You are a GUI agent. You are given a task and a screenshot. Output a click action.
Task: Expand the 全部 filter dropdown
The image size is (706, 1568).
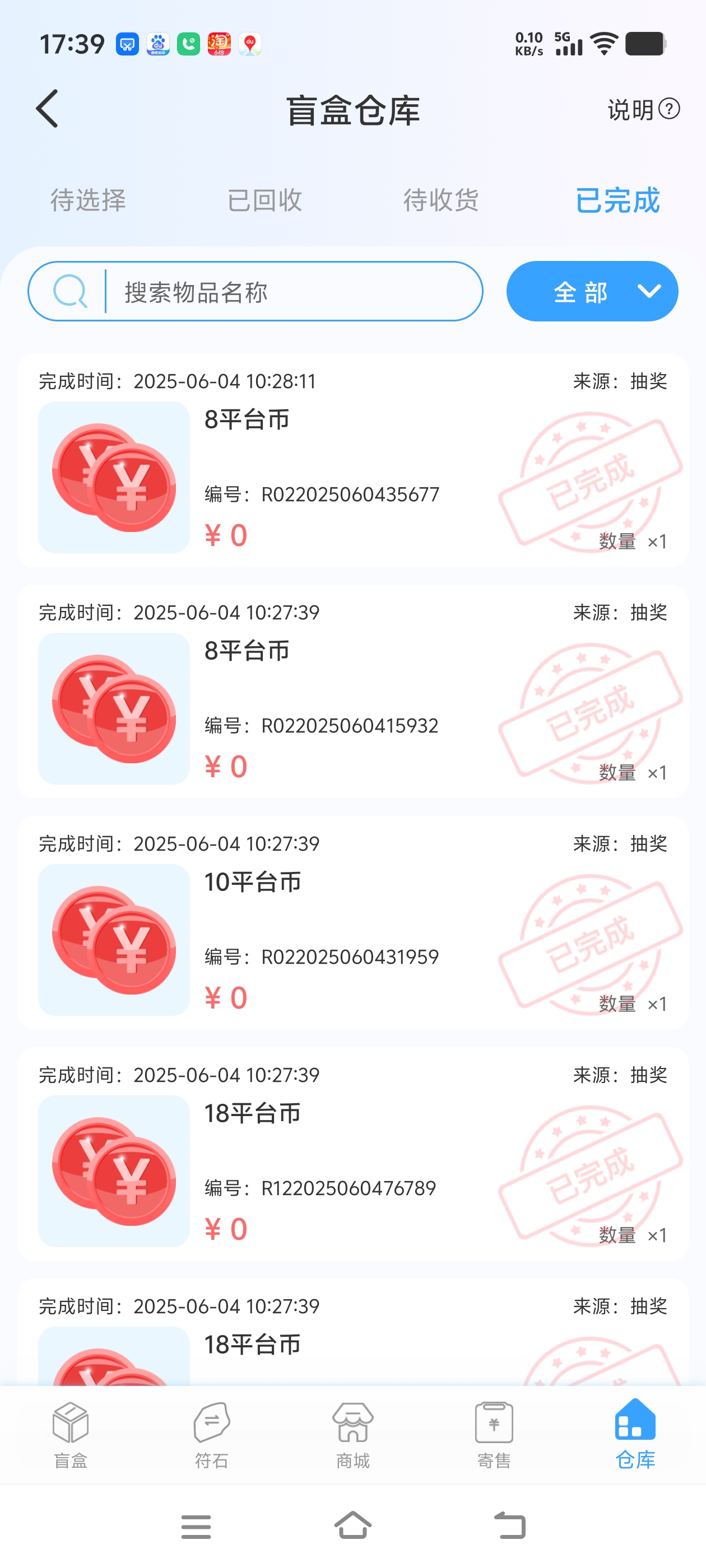[592, 292]
